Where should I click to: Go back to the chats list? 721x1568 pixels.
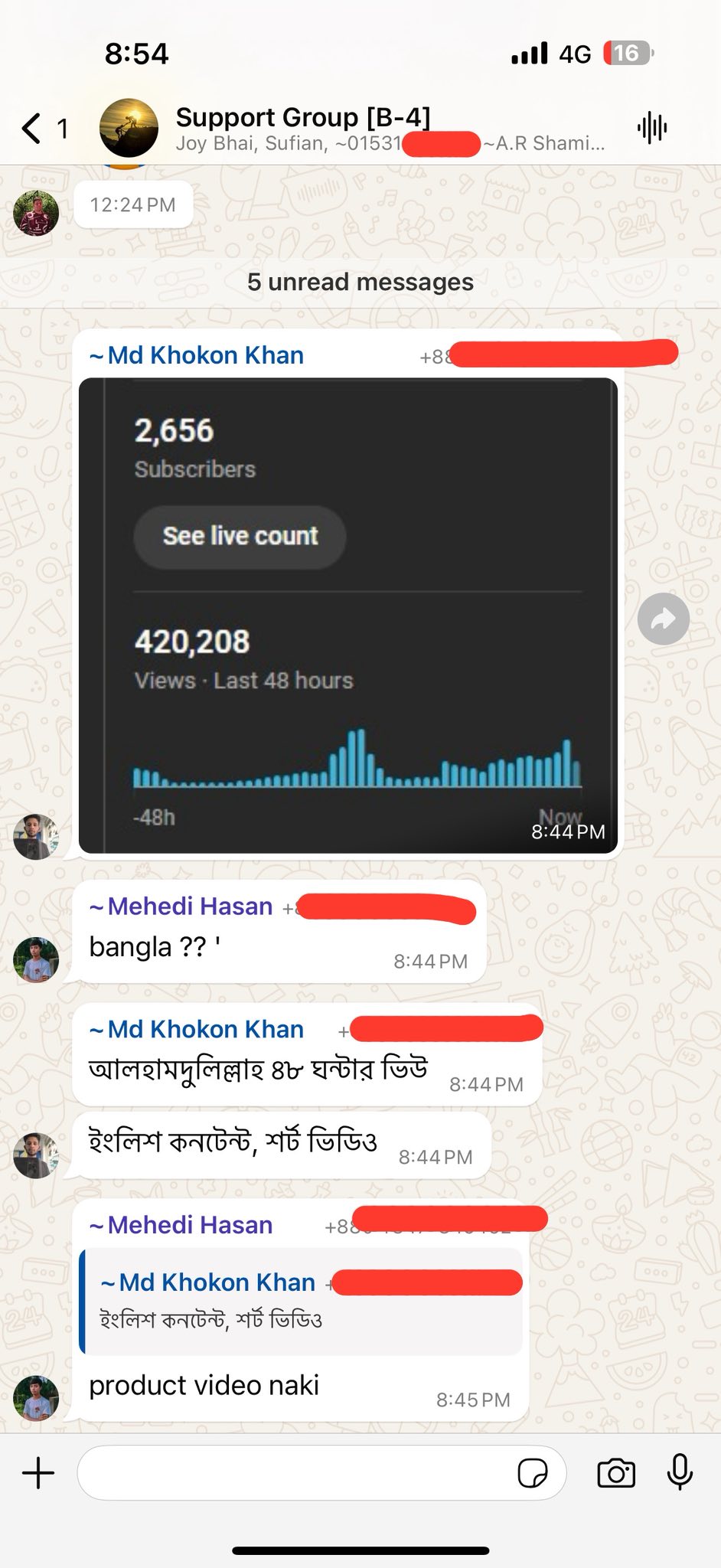tap(32, 128)
